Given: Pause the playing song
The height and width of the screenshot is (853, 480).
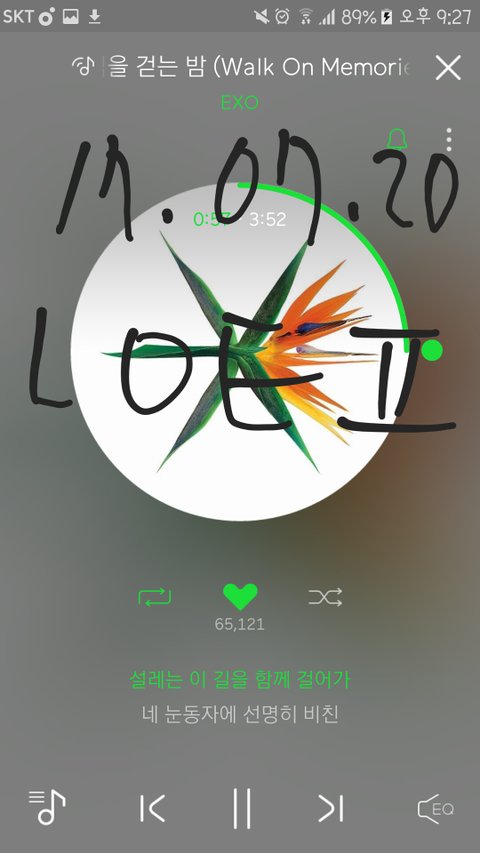Looking at the screenshot, I should click(242, 808).
